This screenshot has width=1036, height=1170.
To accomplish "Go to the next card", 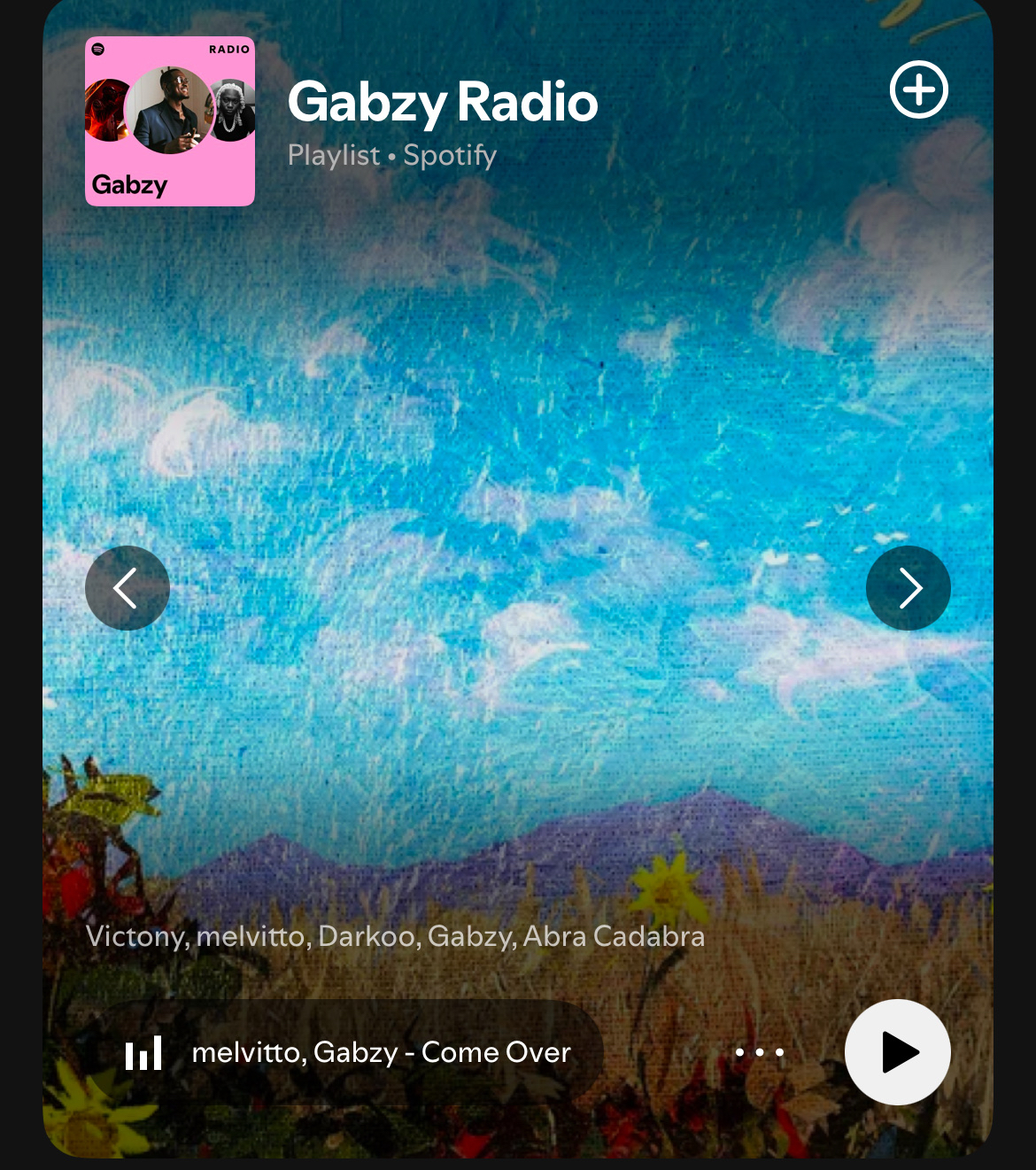I will pyautogui.click(x=908, y=588).
